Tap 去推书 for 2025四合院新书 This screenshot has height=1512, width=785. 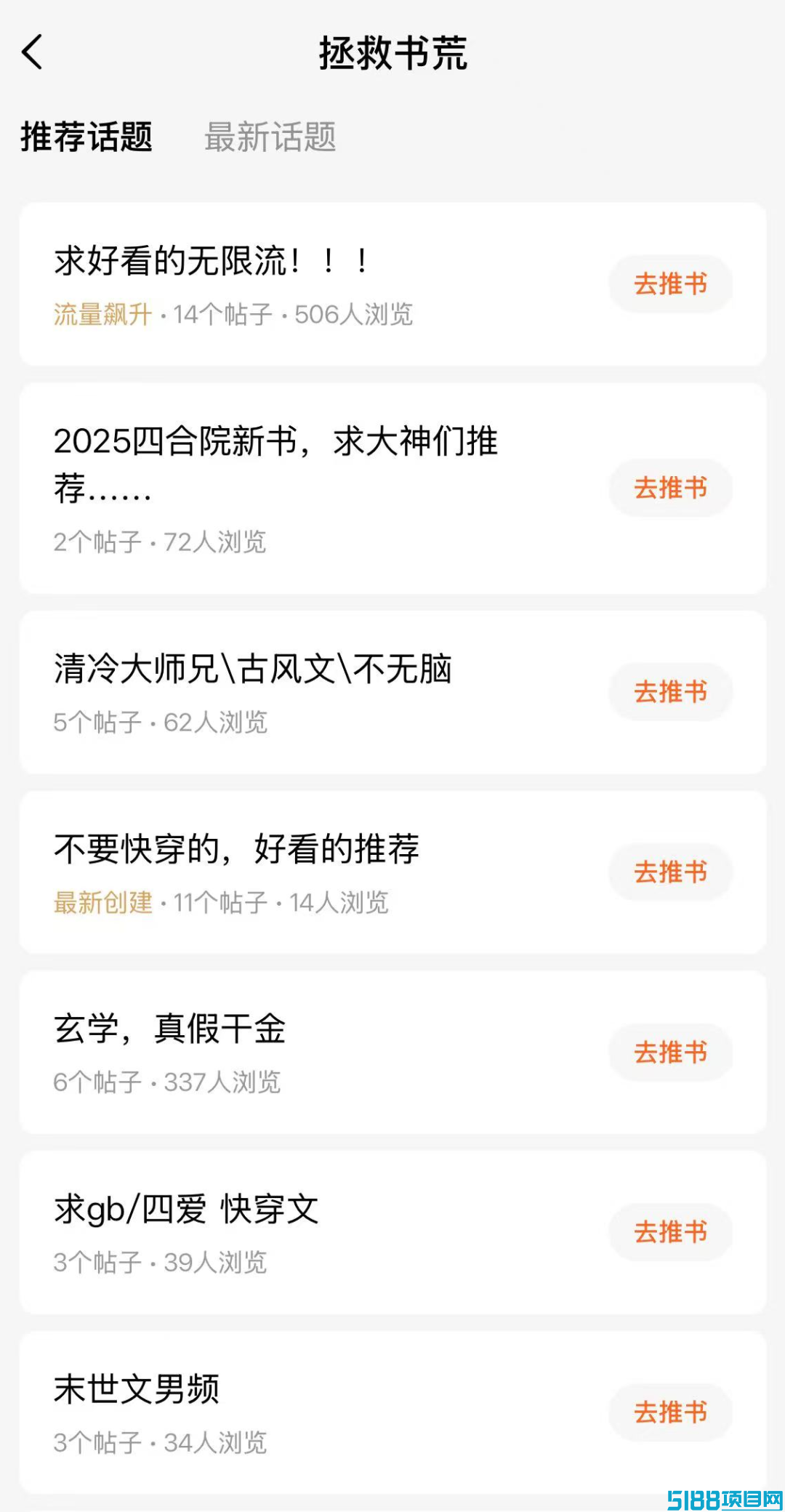click(670, 488)
